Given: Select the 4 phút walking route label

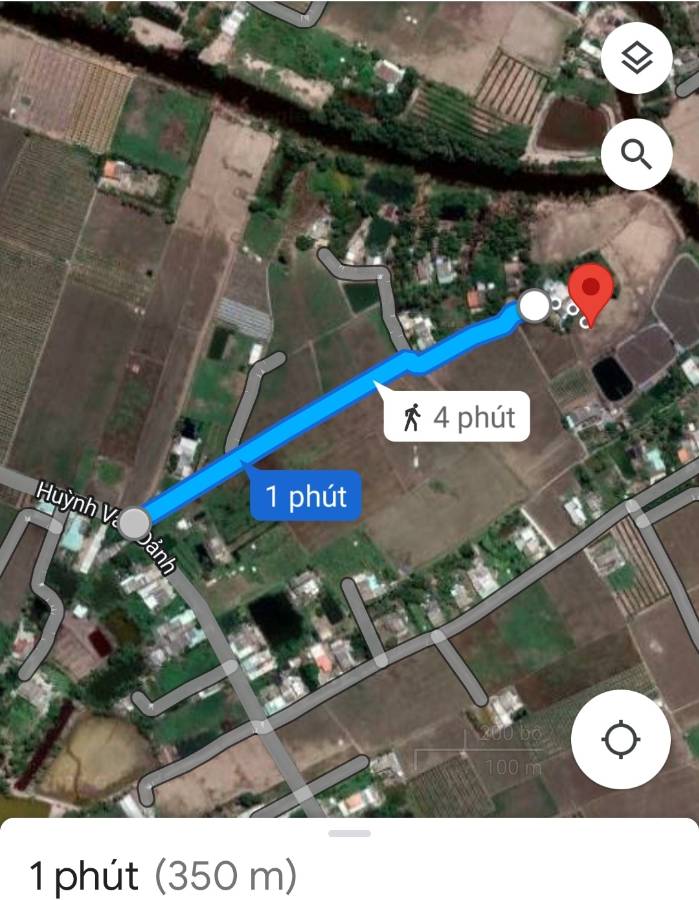Looking at the screenshot, I should pyautogui.click(x=458, y=417).
